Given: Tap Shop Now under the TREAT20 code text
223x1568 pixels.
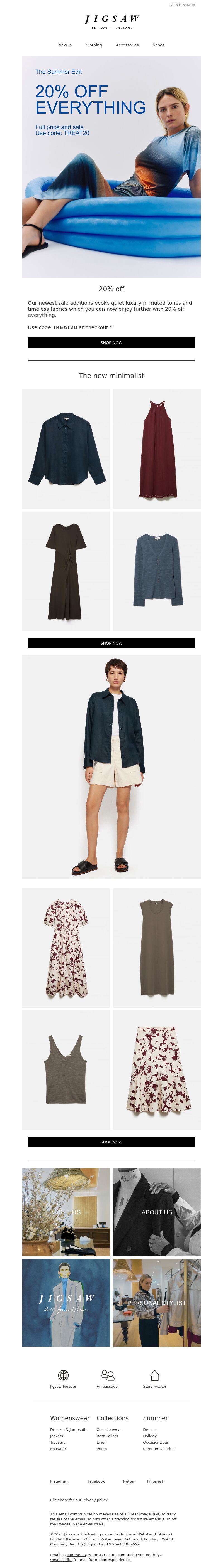Looking at the screenshot, I should pos(111,343).
